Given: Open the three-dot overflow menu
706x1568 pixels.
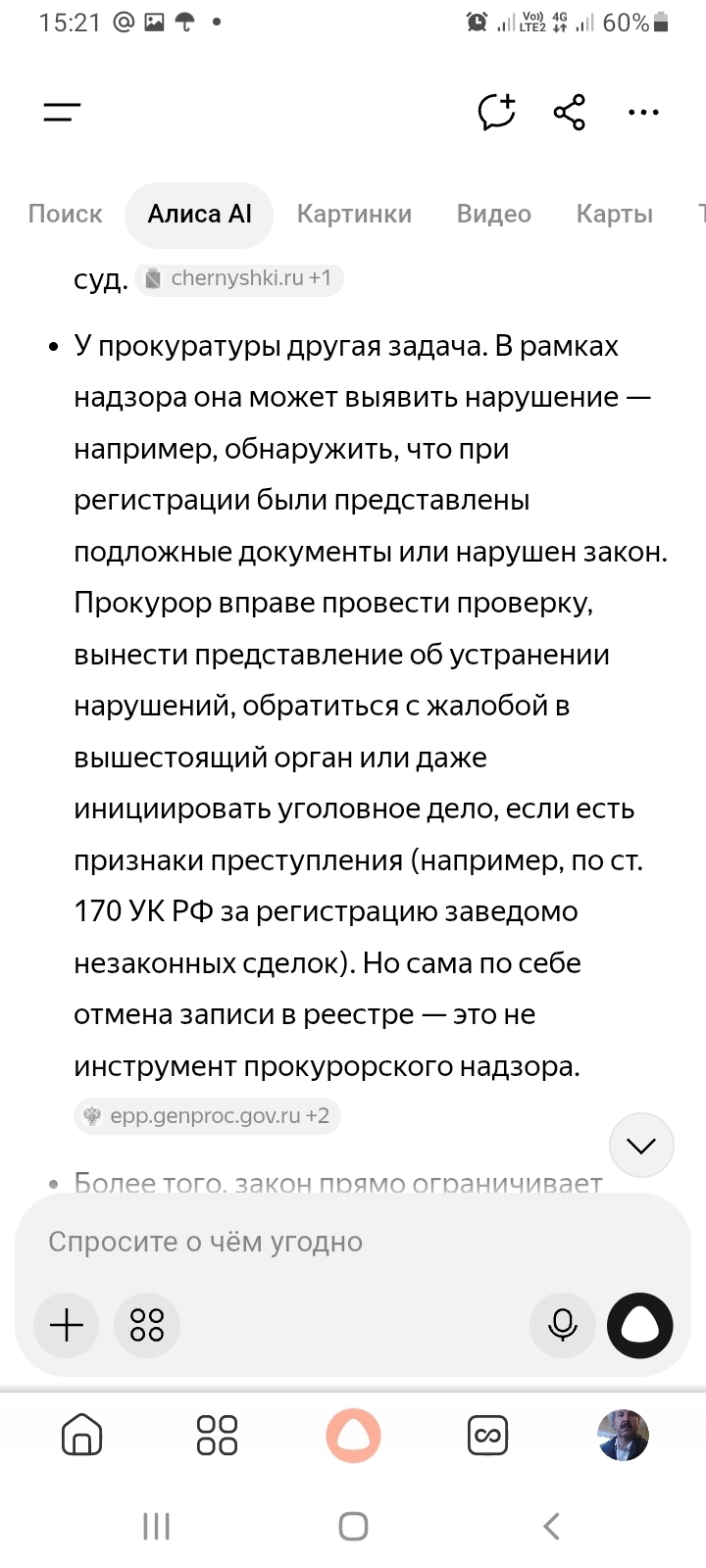Looking at the screenshot, I should (x=643, y=113).
